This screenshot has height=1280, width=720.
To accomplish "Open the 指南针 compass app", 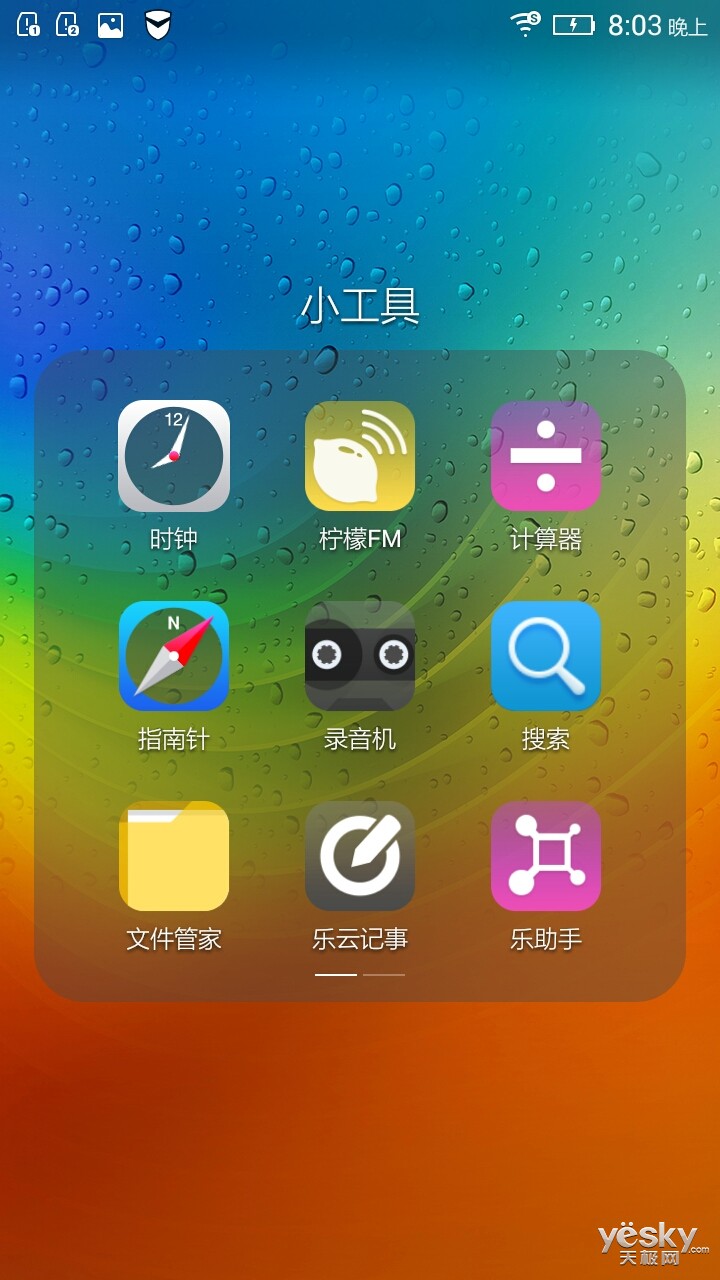I will click(x=174, y=656).
